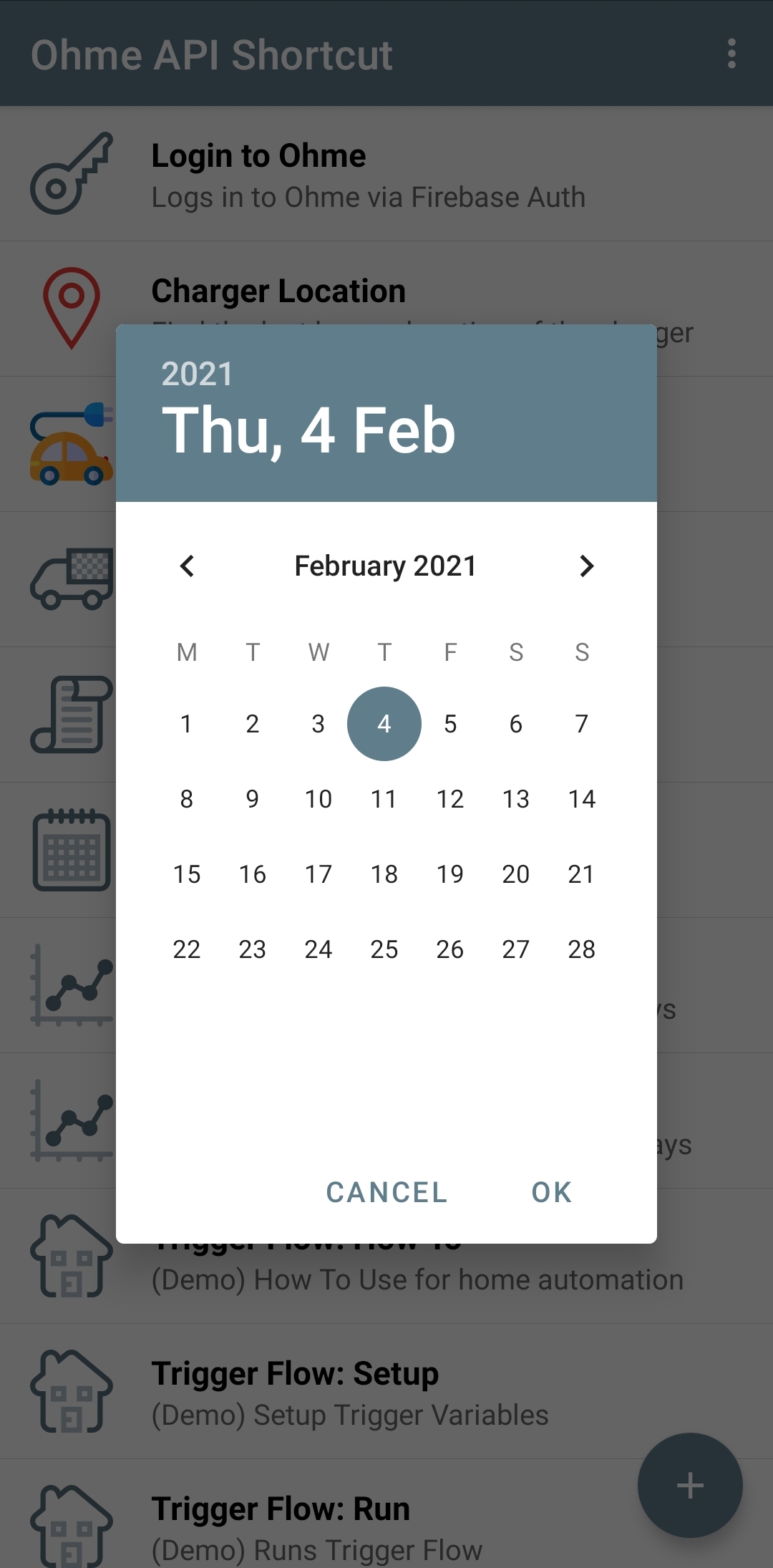Image resolution: width=773 pixels, height=1568 pixels.
Task: Select February 26
Action: coord(450,949)
